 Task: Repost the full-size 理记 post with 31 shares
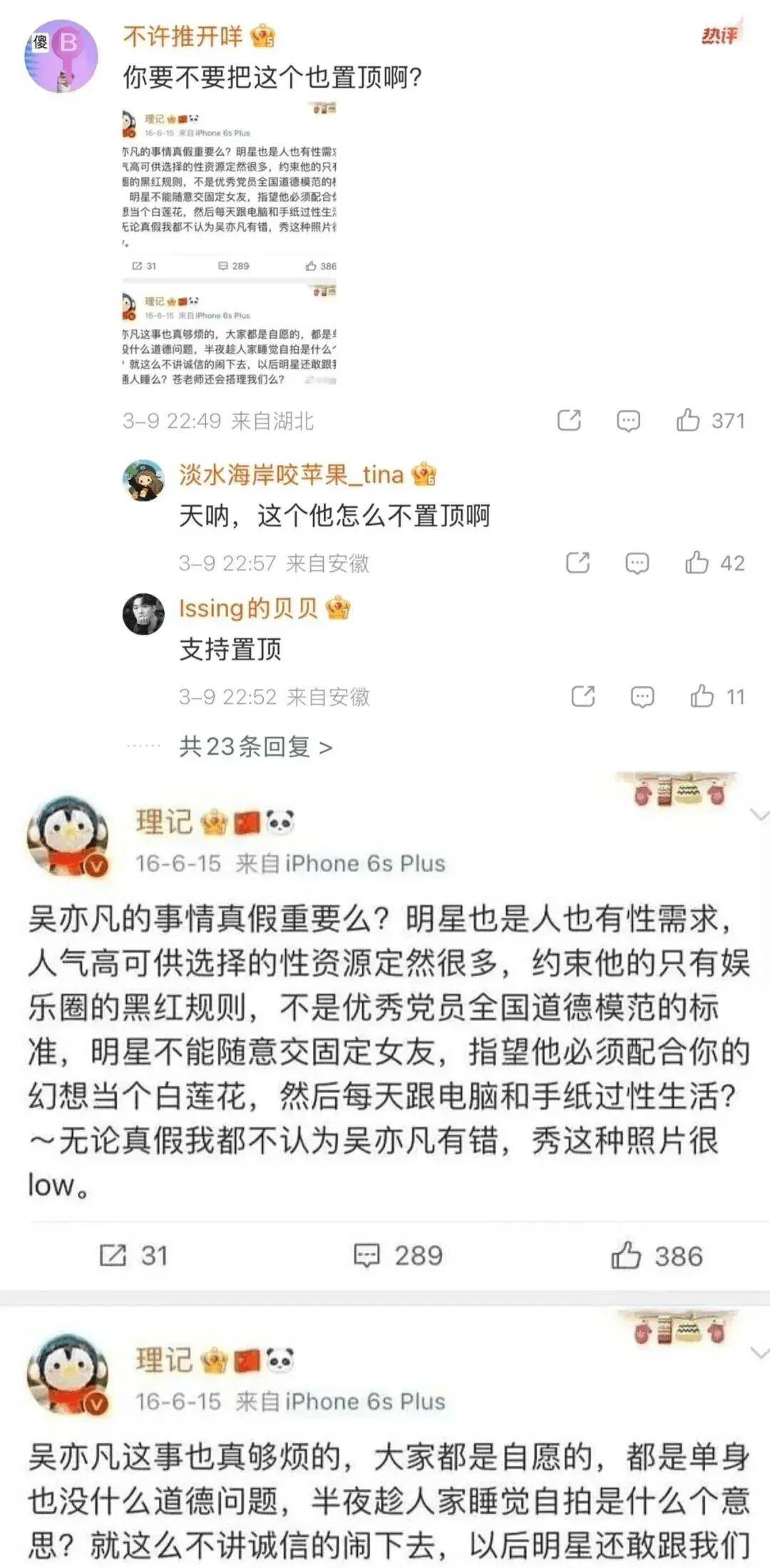click(113, 1256)
